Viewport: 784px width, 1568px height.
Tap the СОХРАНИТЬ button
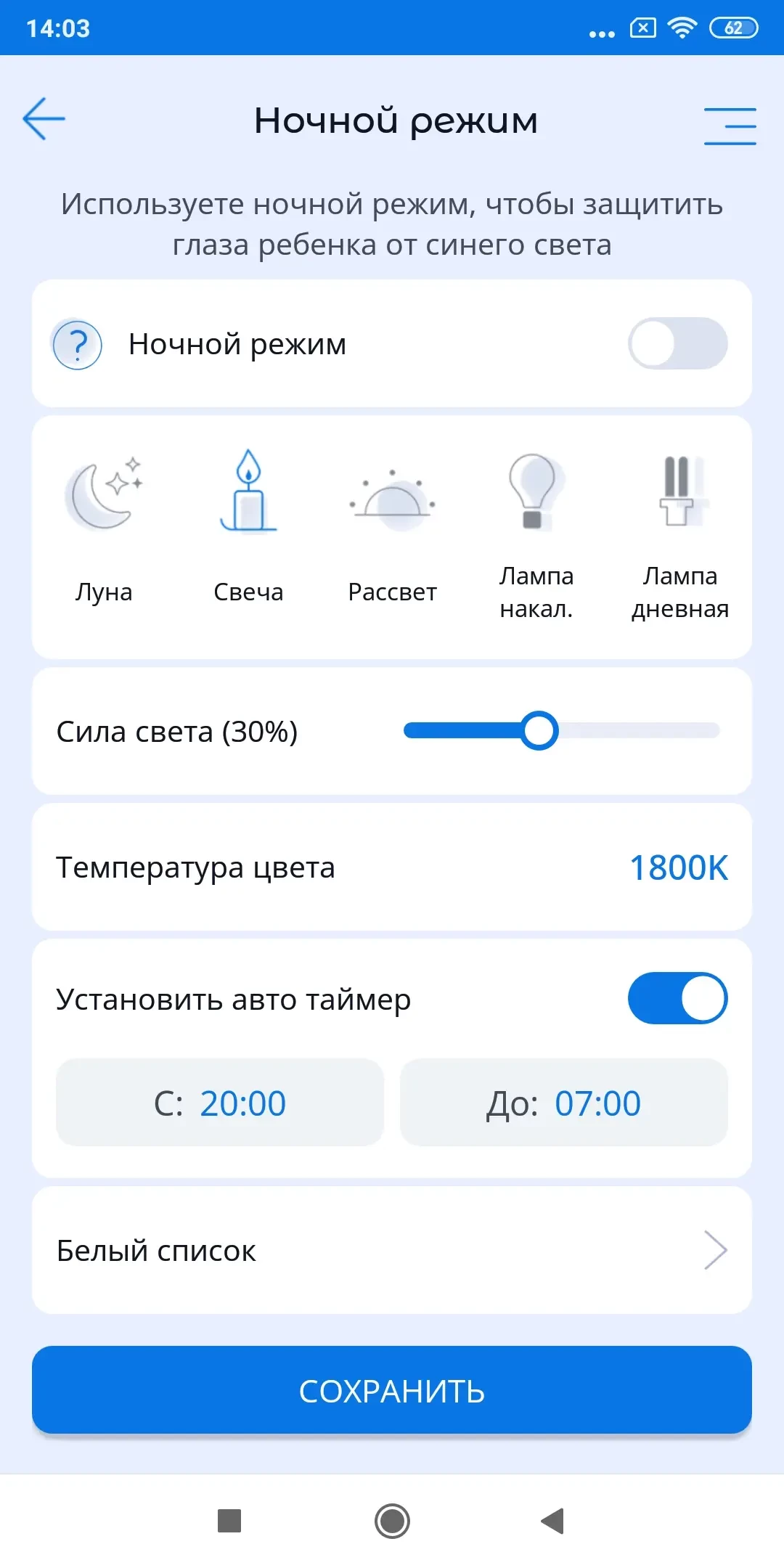point(392,1390)
